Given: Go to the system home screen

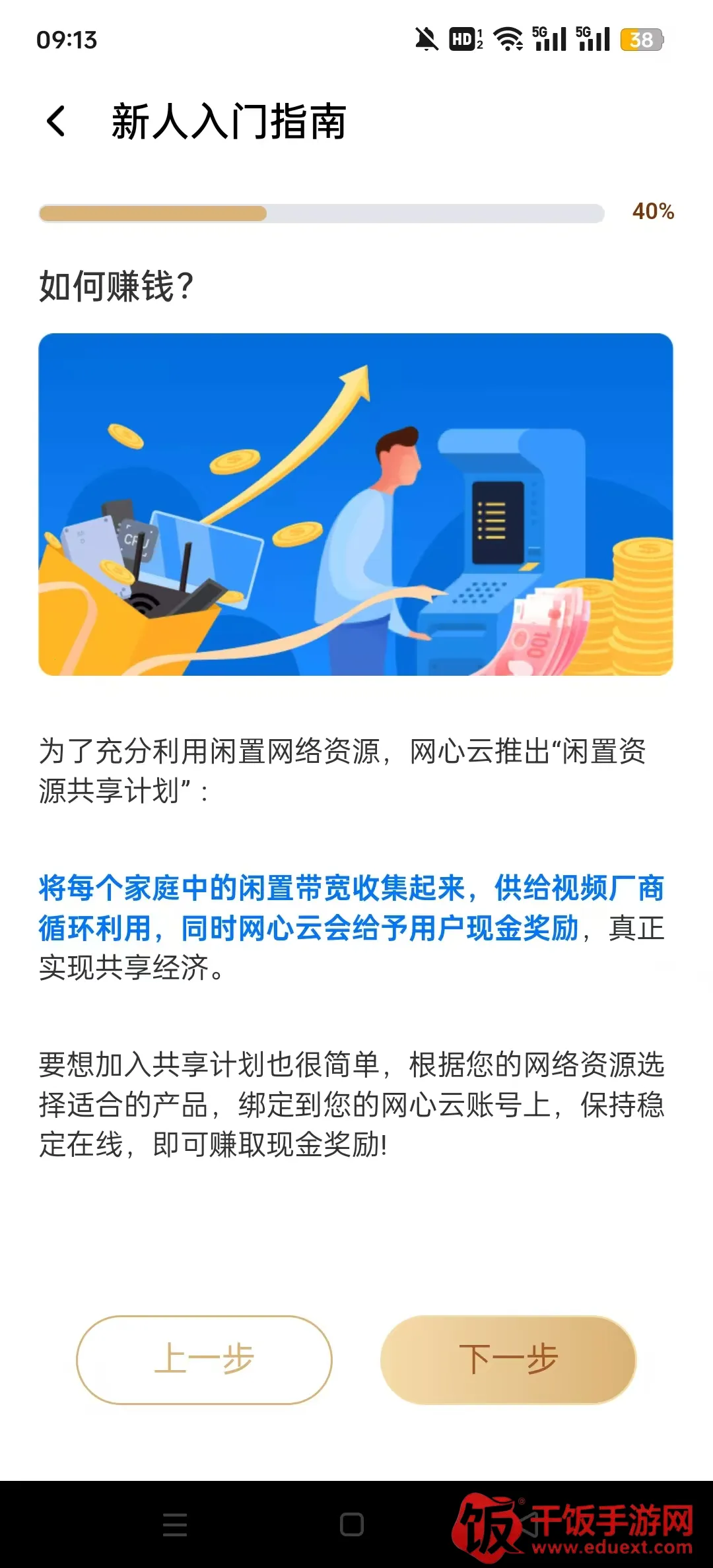Looking at the screenshot, I should 352,1524.
